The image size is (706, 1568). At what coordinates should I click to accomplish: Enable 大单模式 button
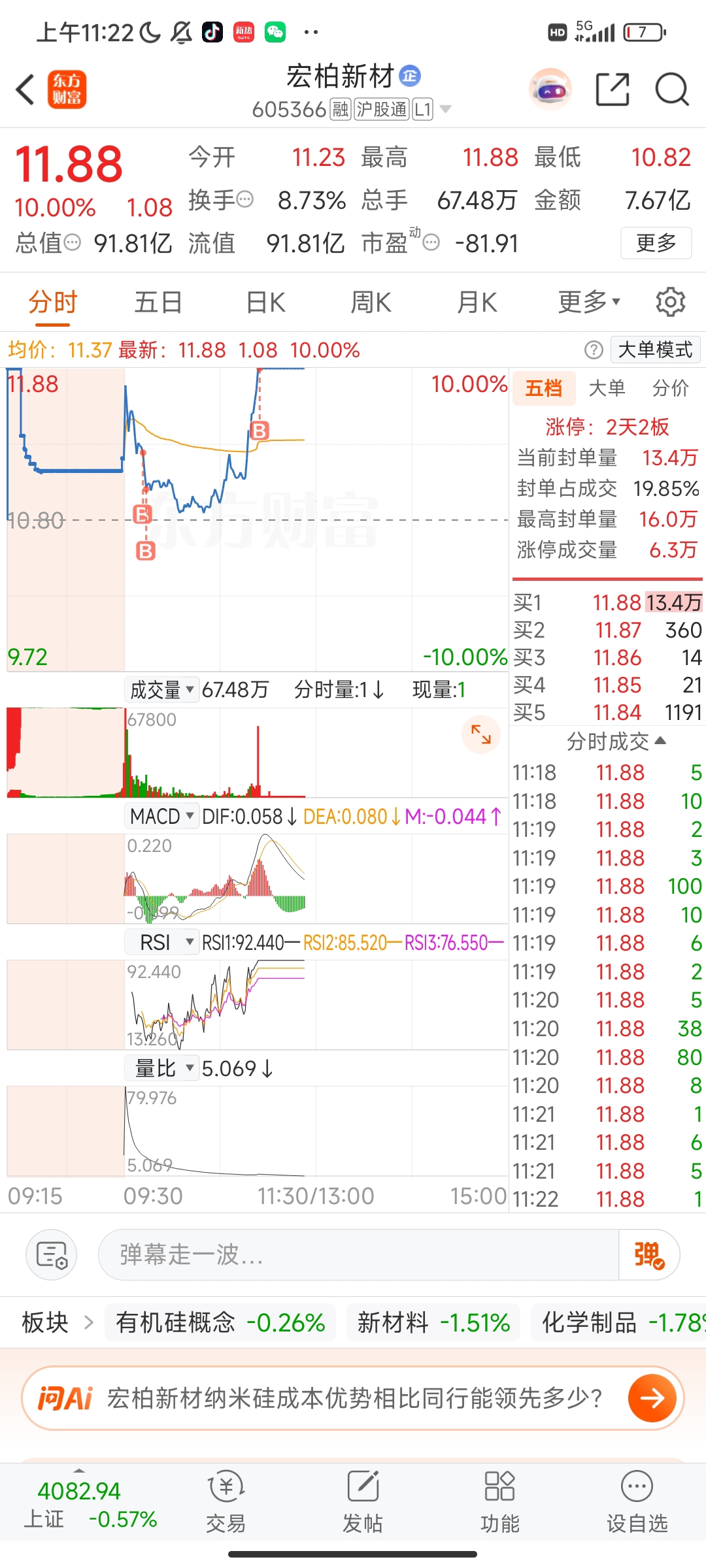[x=655, y=350]
